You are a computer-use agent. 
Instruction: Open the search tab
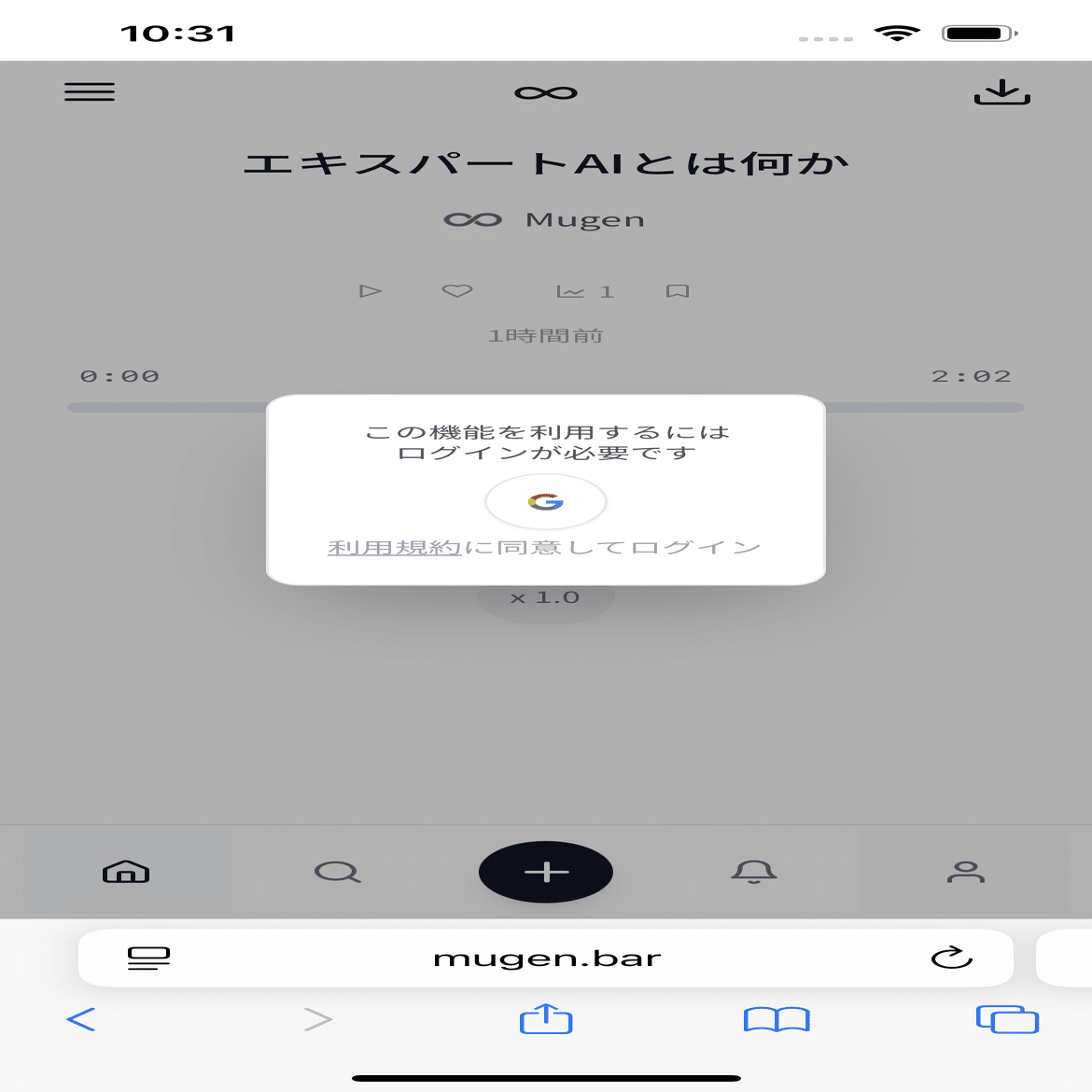[337, 872]
